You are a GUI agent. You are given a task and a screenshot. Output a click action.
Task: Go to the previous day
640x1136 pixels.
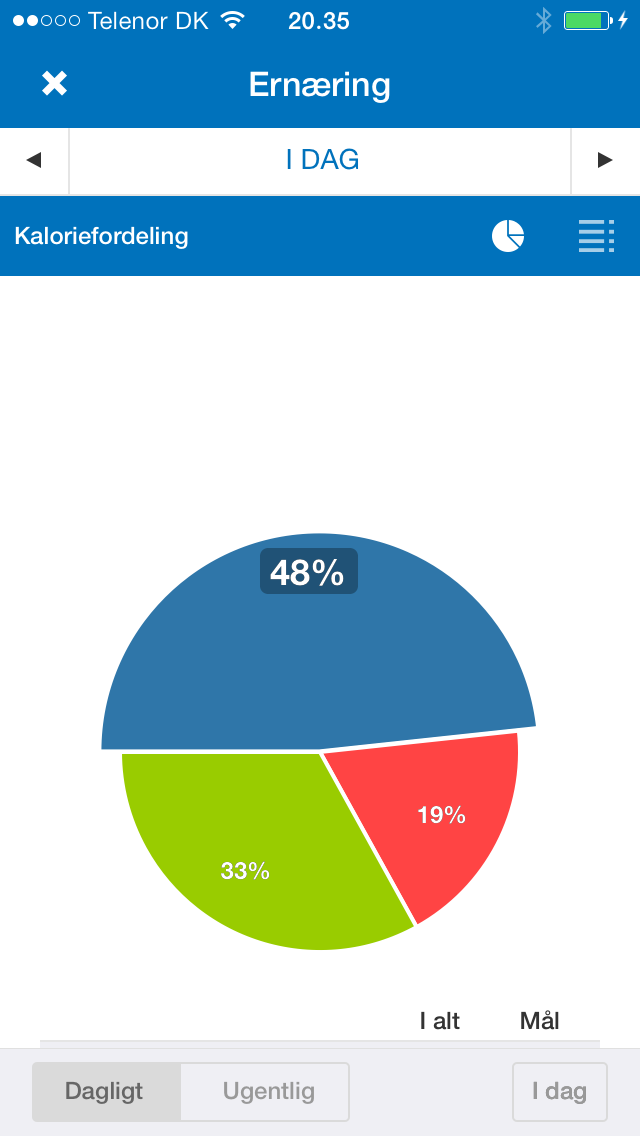(34, 161)
